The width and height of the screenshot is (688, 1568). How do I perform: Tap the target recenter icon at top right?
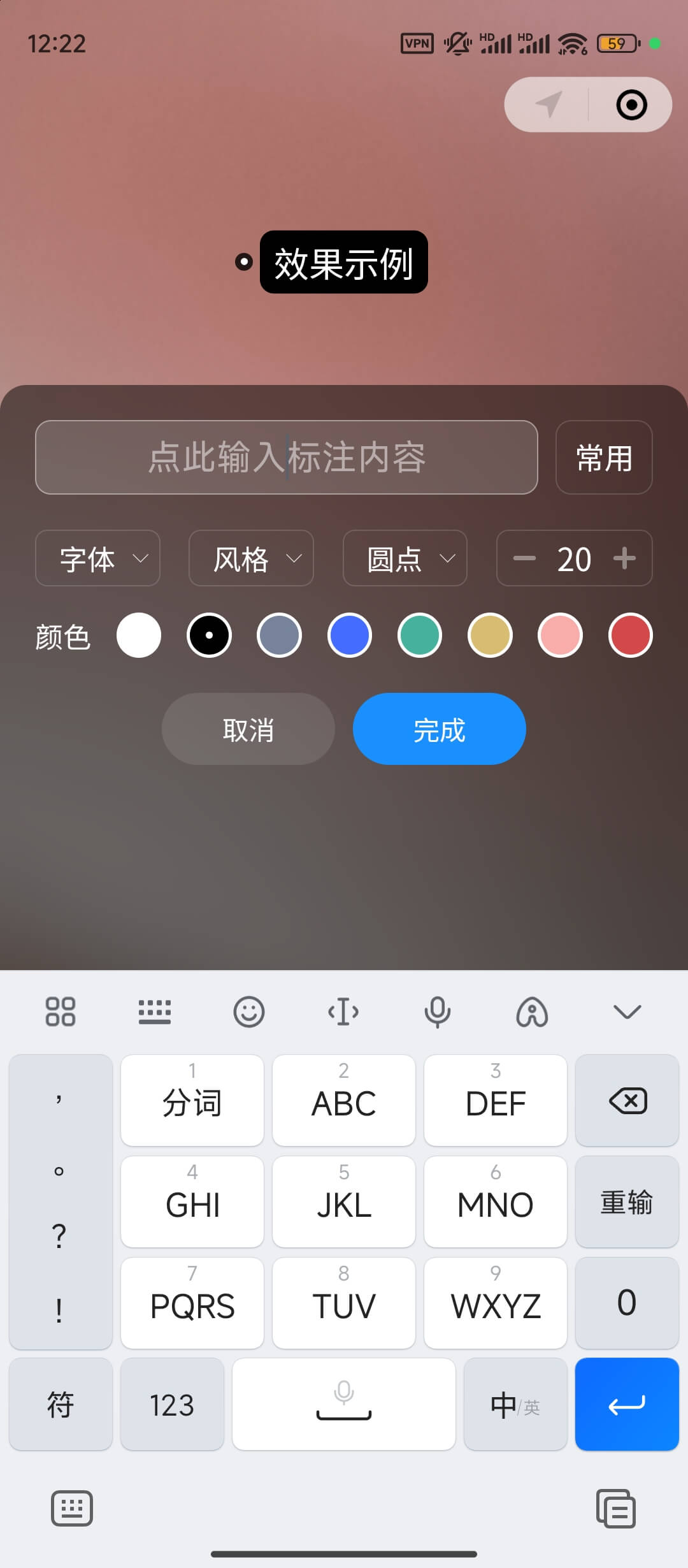click(631, 105)
